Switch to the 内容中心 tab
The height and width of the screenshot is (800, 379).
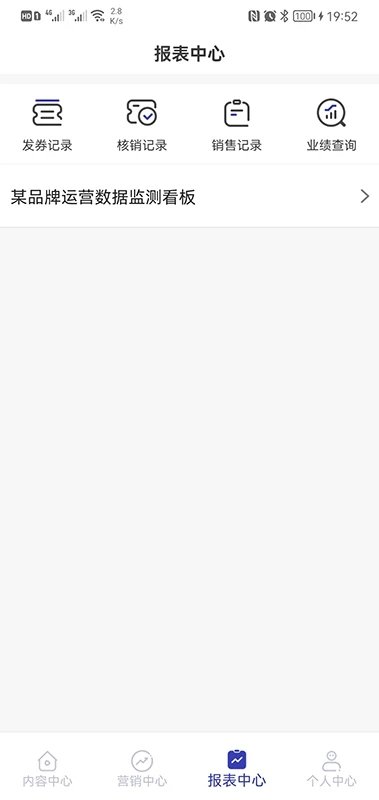click(47, 768)
